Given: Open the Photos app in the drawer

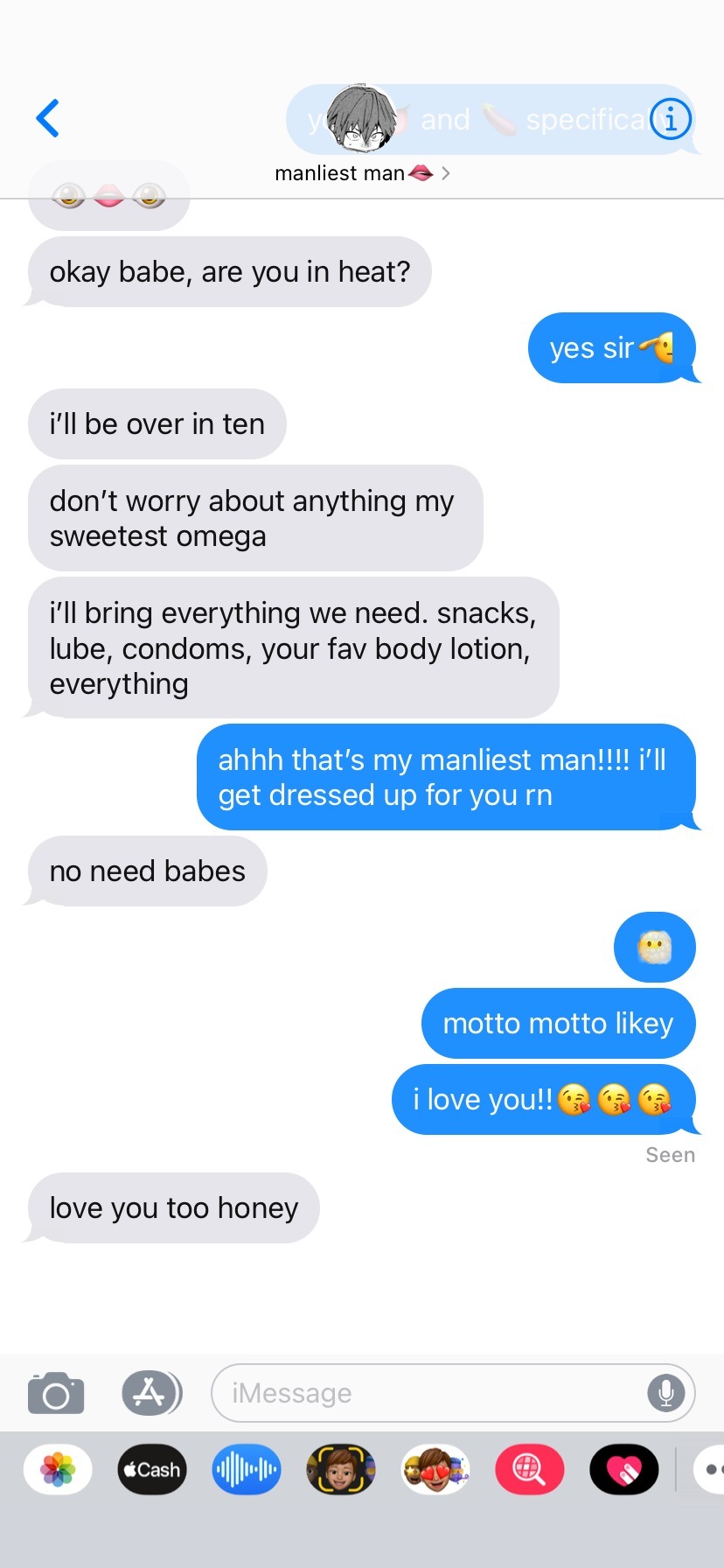Looking at the screenshot, I should pos(58,1470).
